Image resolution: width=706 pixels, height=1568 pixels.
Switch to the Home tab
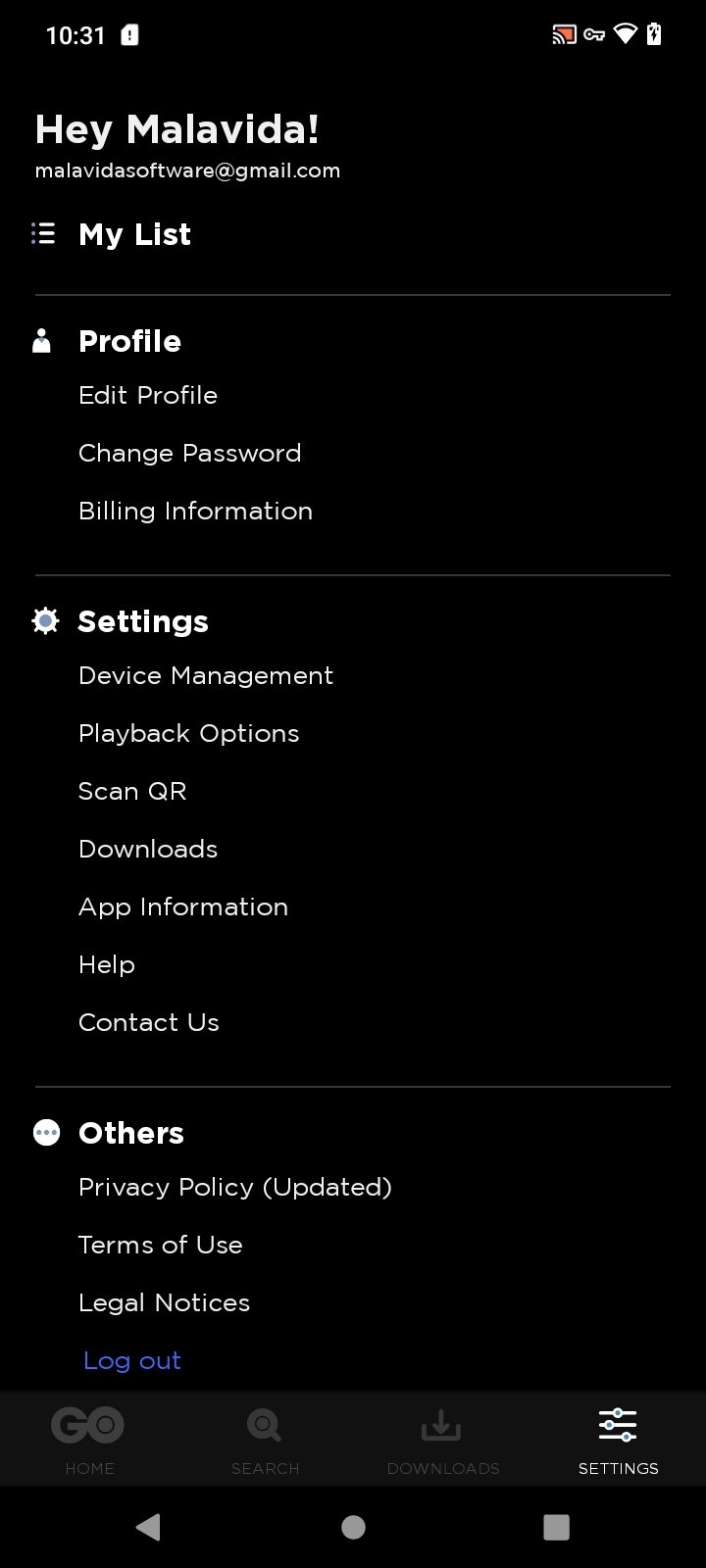click(x=88, y=1441)
